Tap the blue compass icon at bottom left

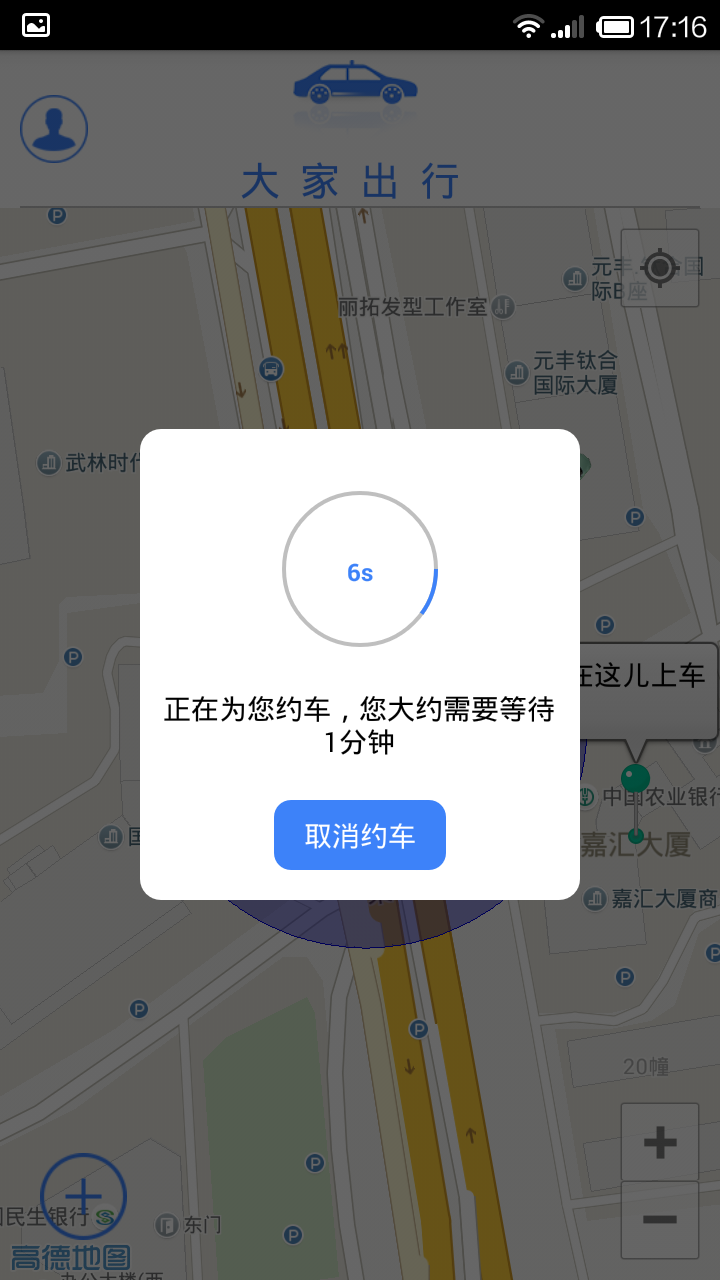point(84,1196)
